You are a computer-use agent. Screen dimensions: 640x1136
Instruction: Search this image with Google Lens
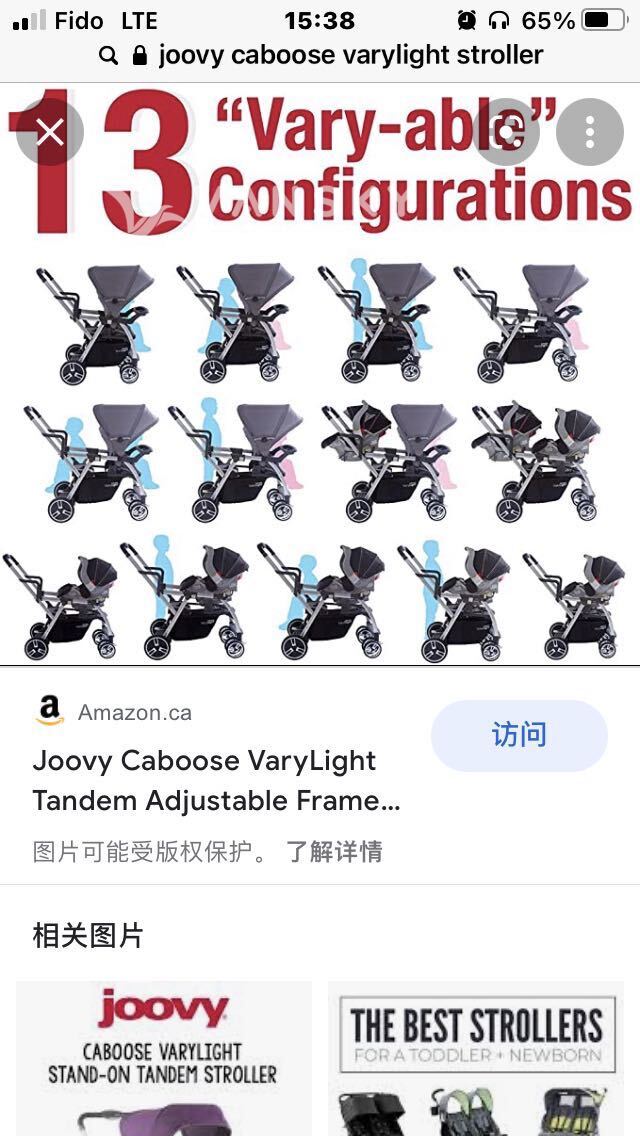(506, 132)
